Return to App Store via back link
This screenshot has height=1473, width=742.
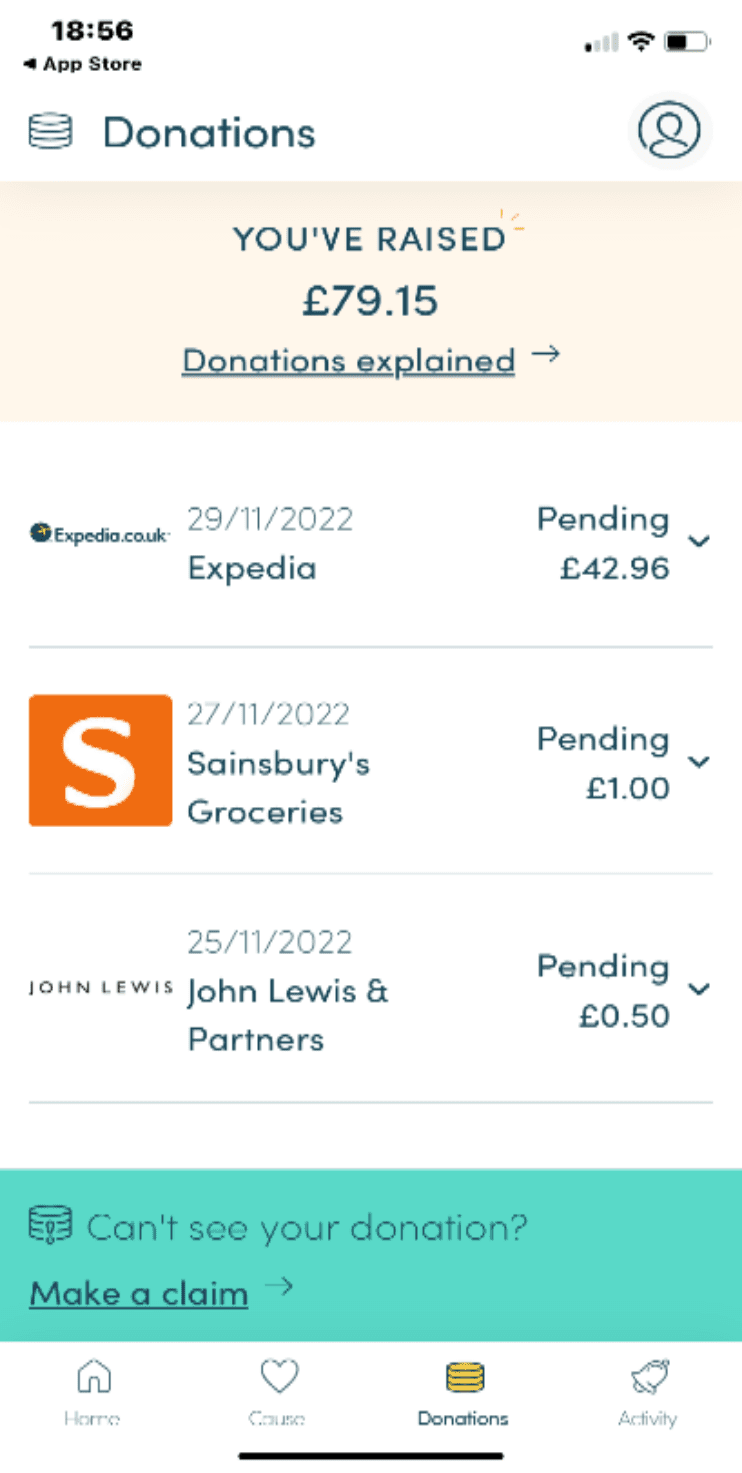point(82,64)
